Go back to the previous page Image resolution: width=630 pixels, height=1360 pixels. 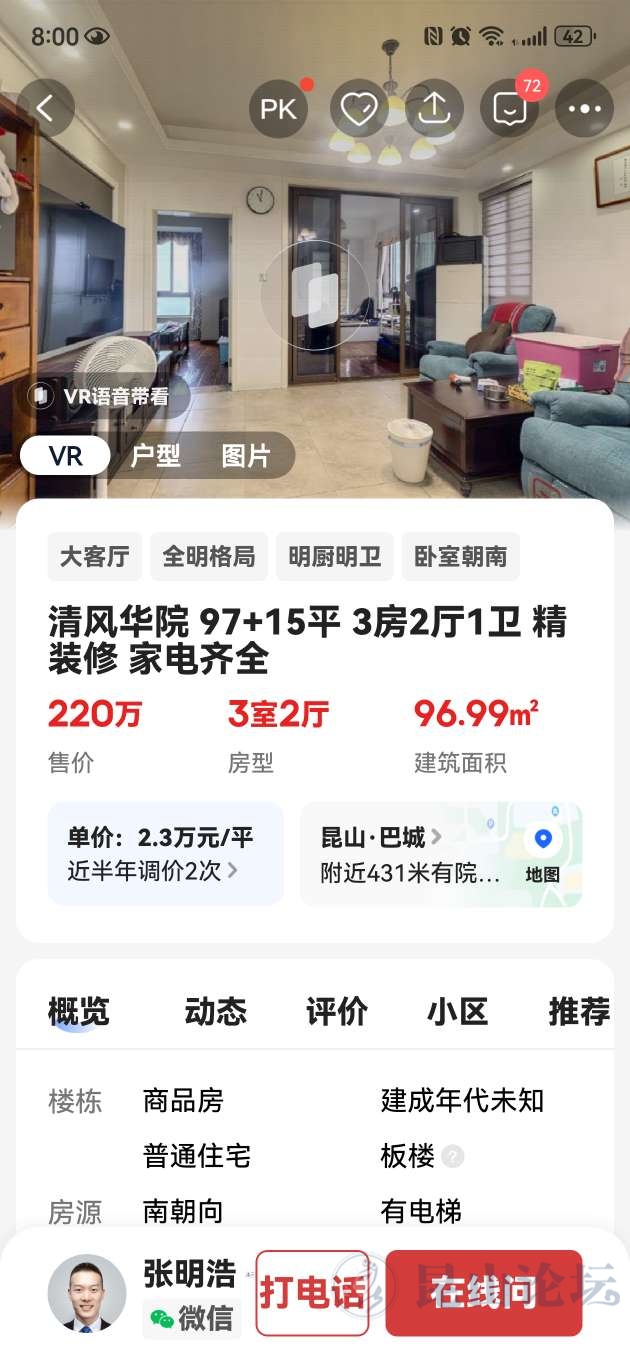point(45,108)
